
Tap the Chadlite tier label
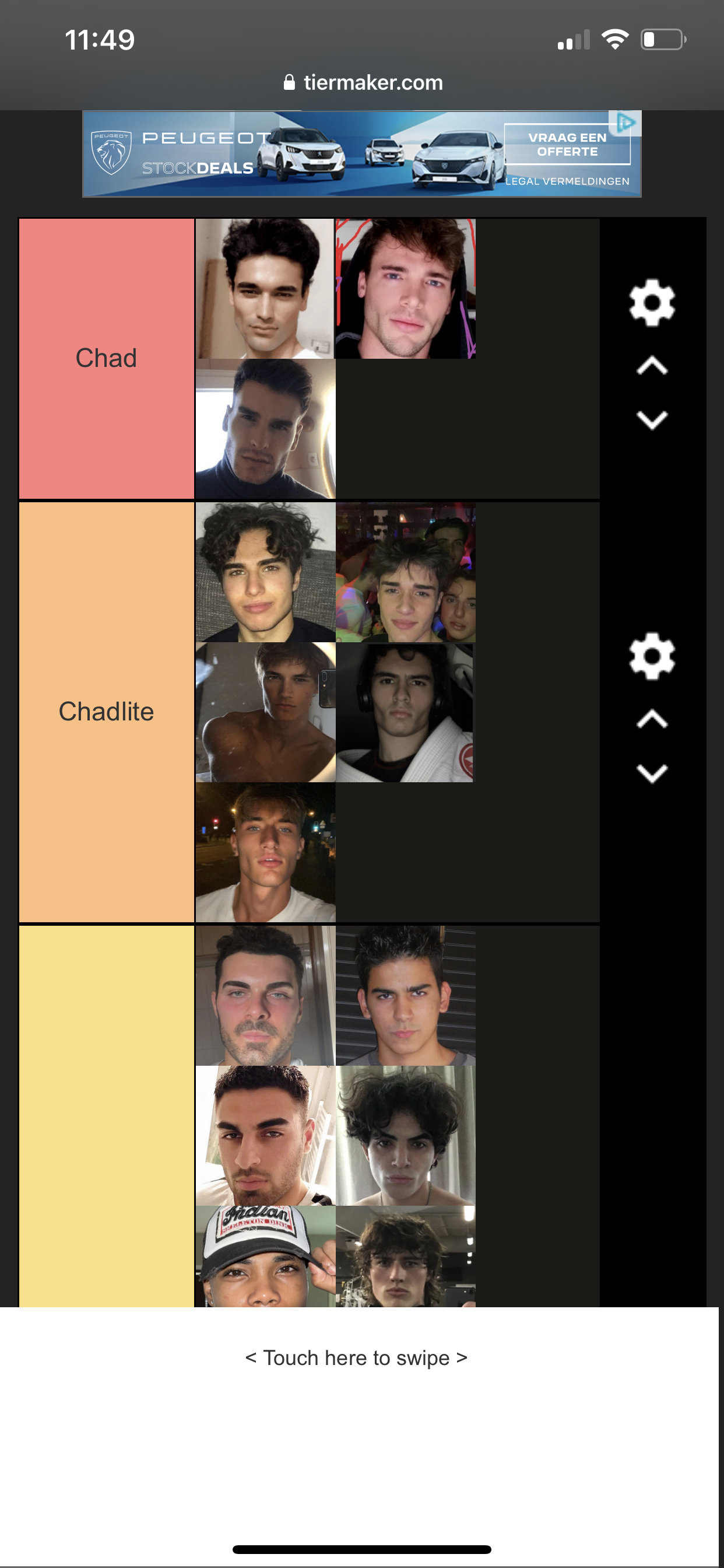107,712
